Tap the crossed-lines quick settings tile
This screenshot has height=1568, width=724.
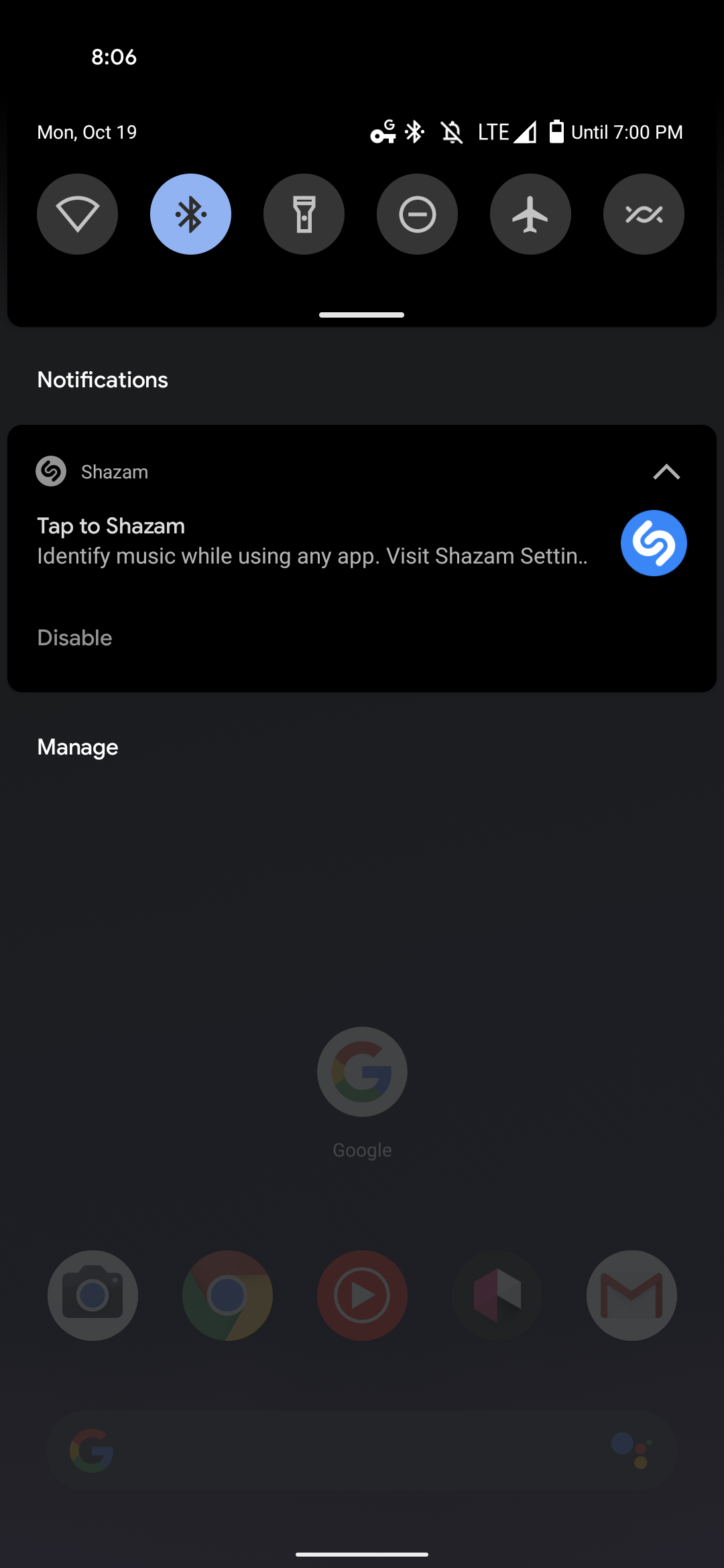pos(644,214)
